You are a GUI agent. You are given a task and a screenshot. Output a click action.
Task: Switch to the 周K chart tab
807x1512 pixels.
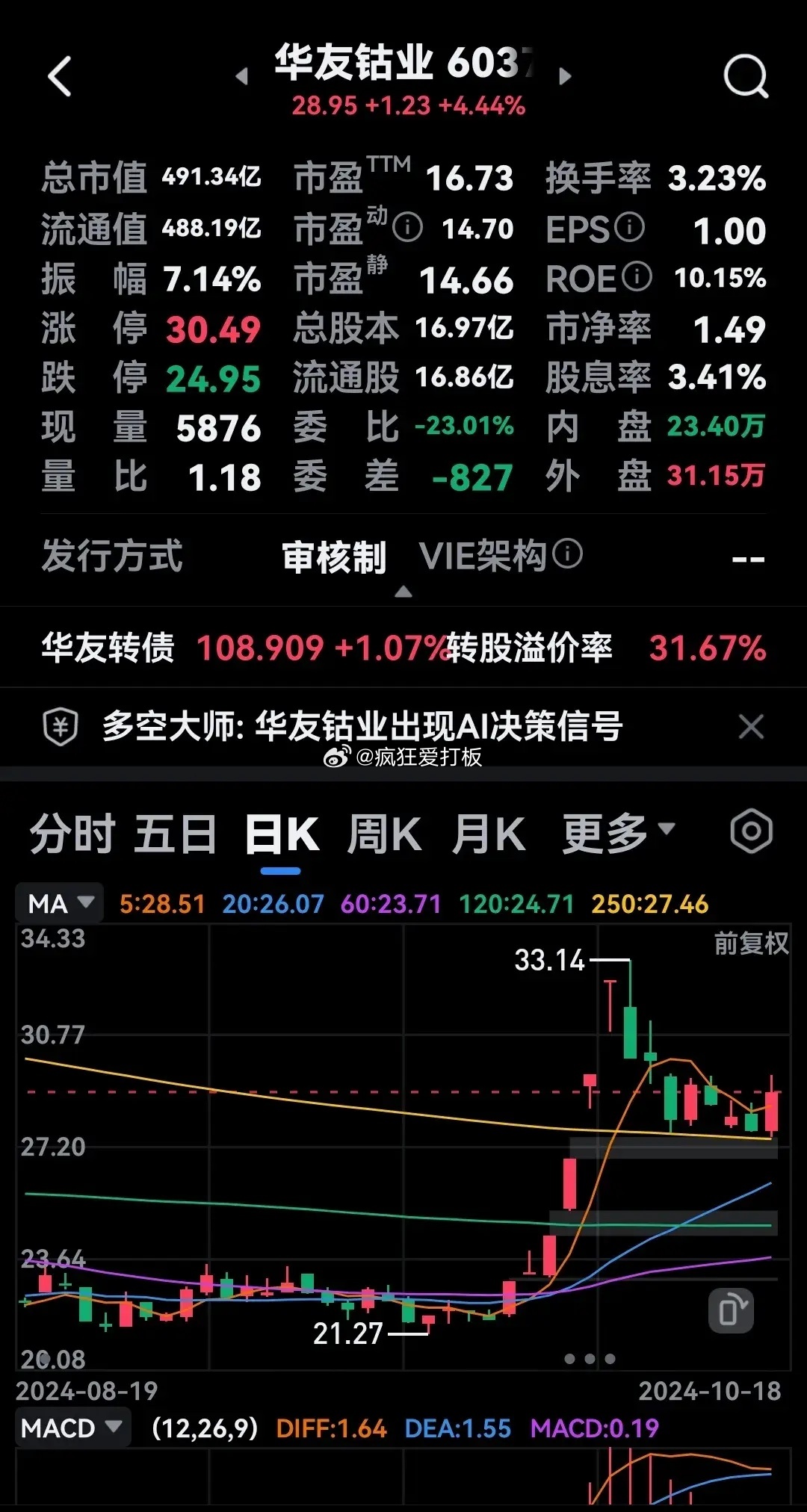tap(384, 834)
